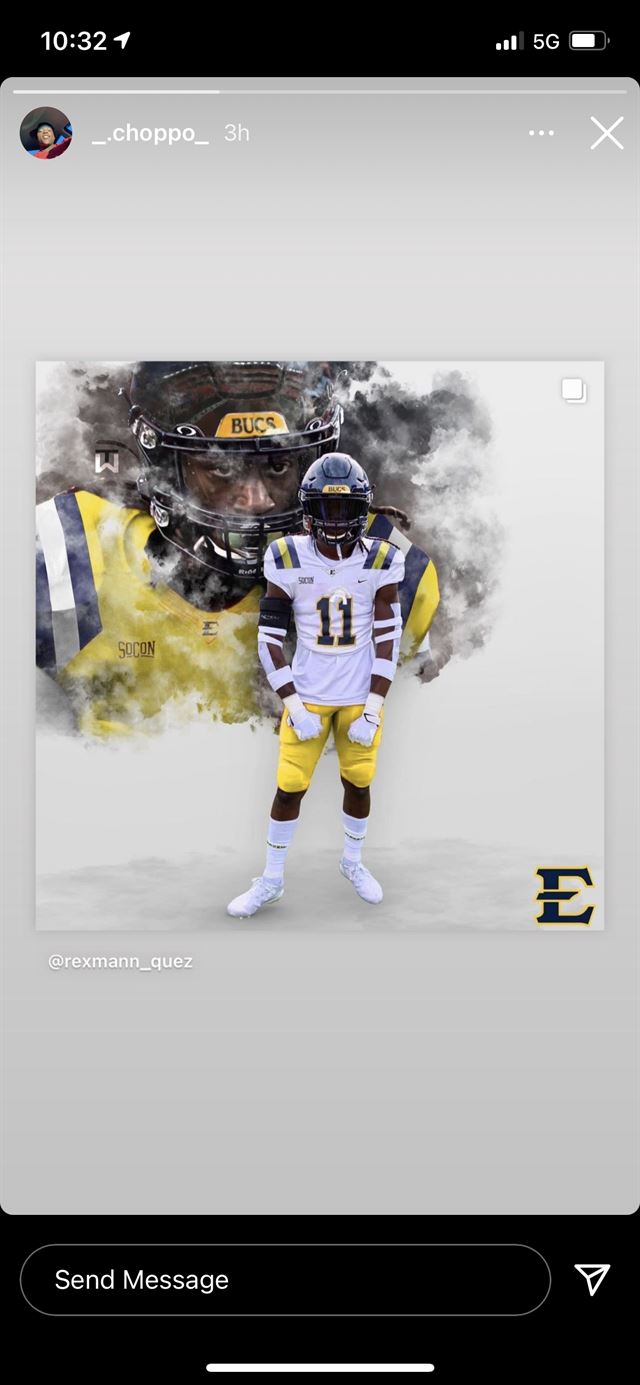Open the shared post by @rexmann_quez
Viewport: 640px width, 1385px height.
click(320, 645)
